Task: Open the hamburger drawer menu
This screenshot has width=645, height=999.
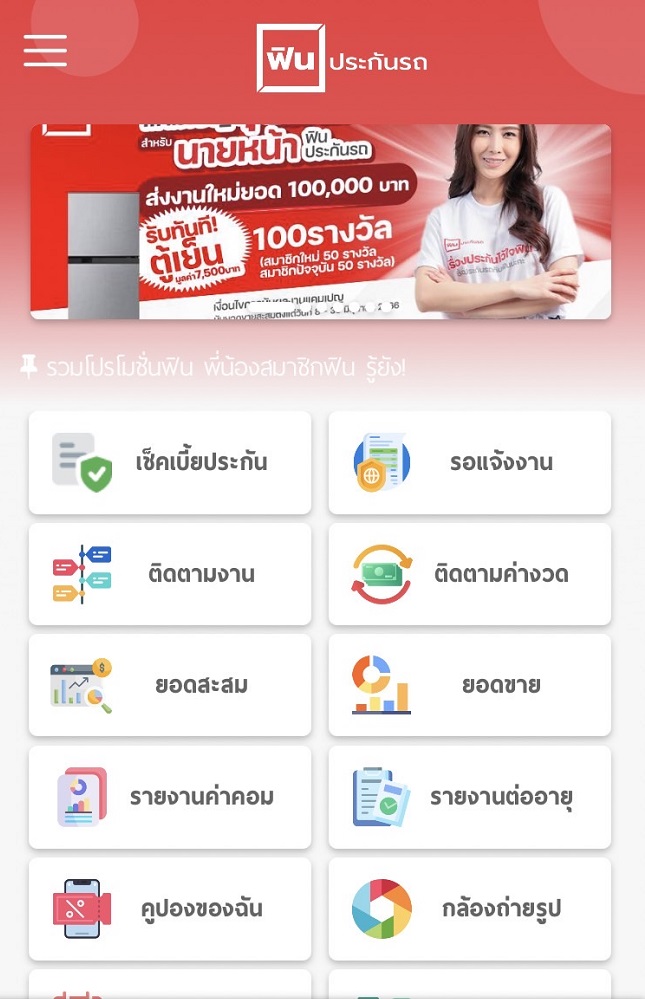Action: click(x=45, y=50)
